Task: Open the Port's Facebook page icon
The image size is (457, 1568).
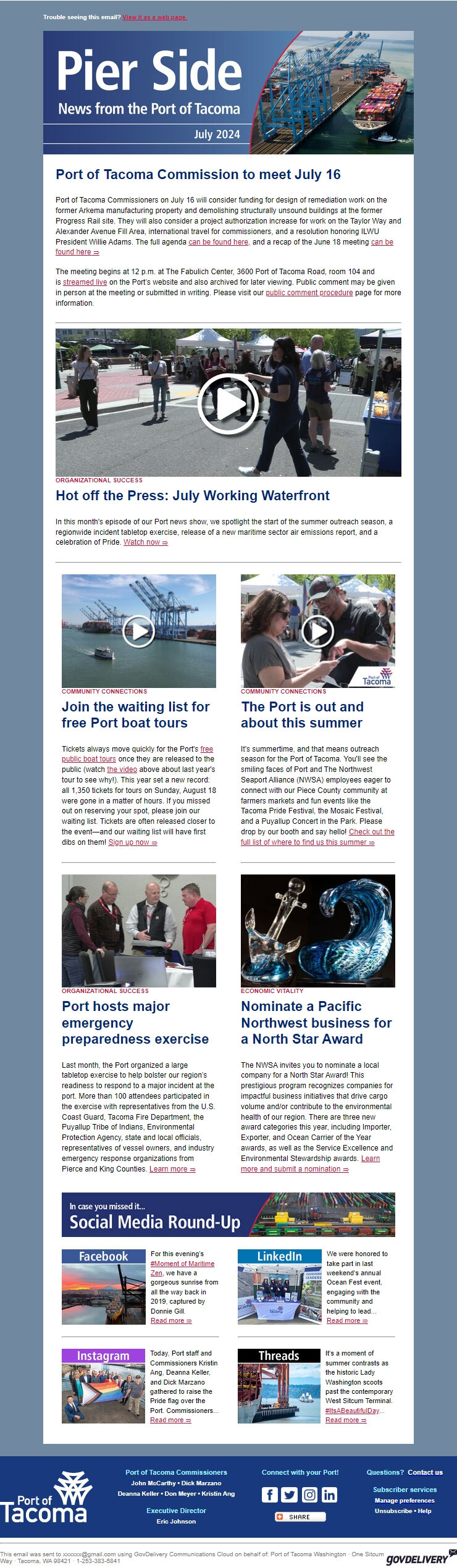Action: click(269, 1495)
